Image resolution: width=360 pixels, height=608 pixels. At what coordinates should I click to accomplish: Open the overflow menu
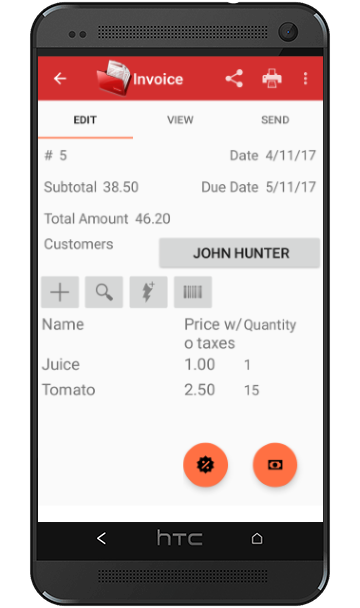[305, 79]
